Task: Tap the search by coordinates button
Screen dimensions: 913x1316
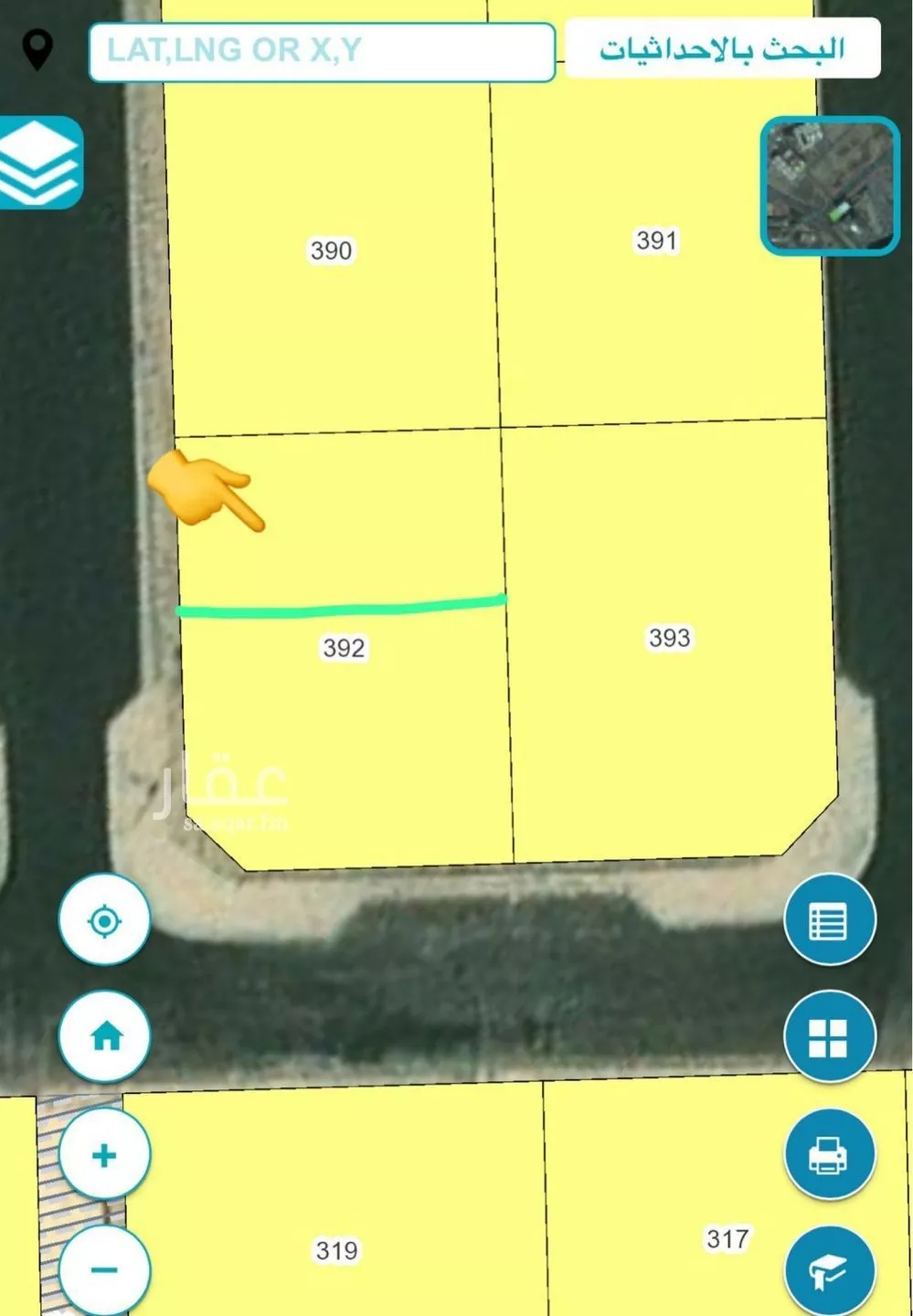Action: (722, 49)
